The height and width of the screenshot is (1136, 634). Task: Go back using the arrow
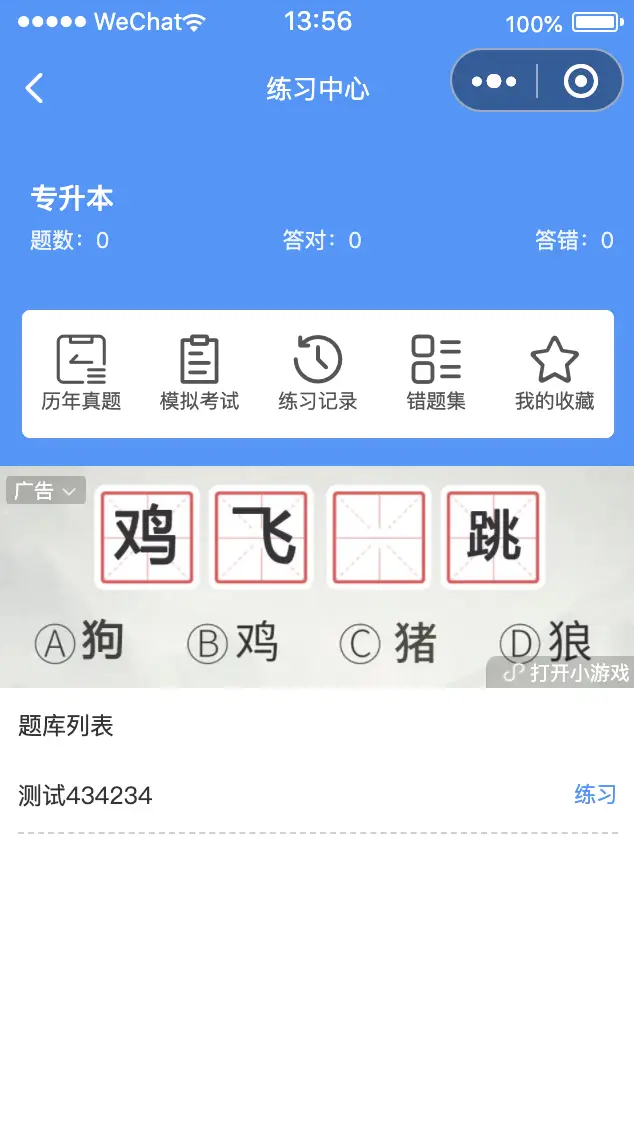[x=34, y=88]
